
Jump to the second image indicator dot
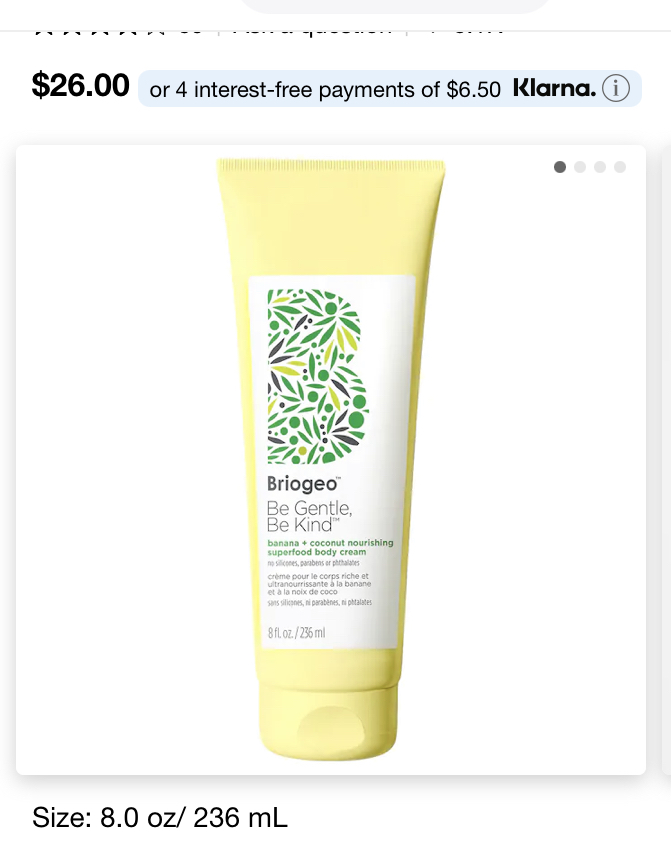click(580, 167)
